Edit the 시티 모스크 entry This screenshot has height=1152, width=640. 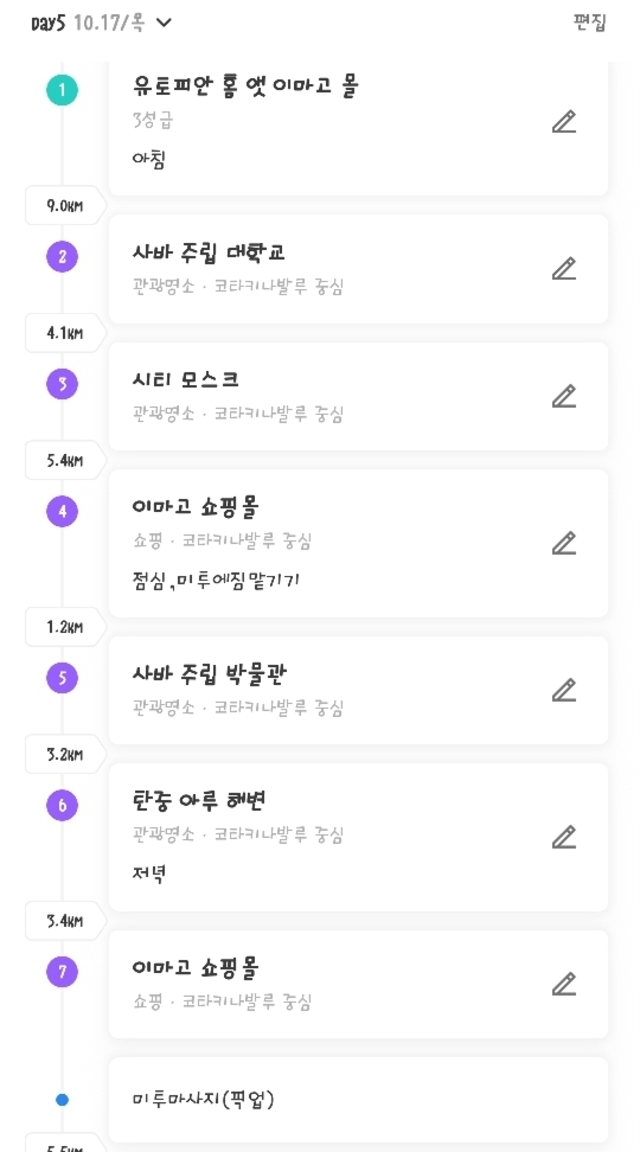564,396
